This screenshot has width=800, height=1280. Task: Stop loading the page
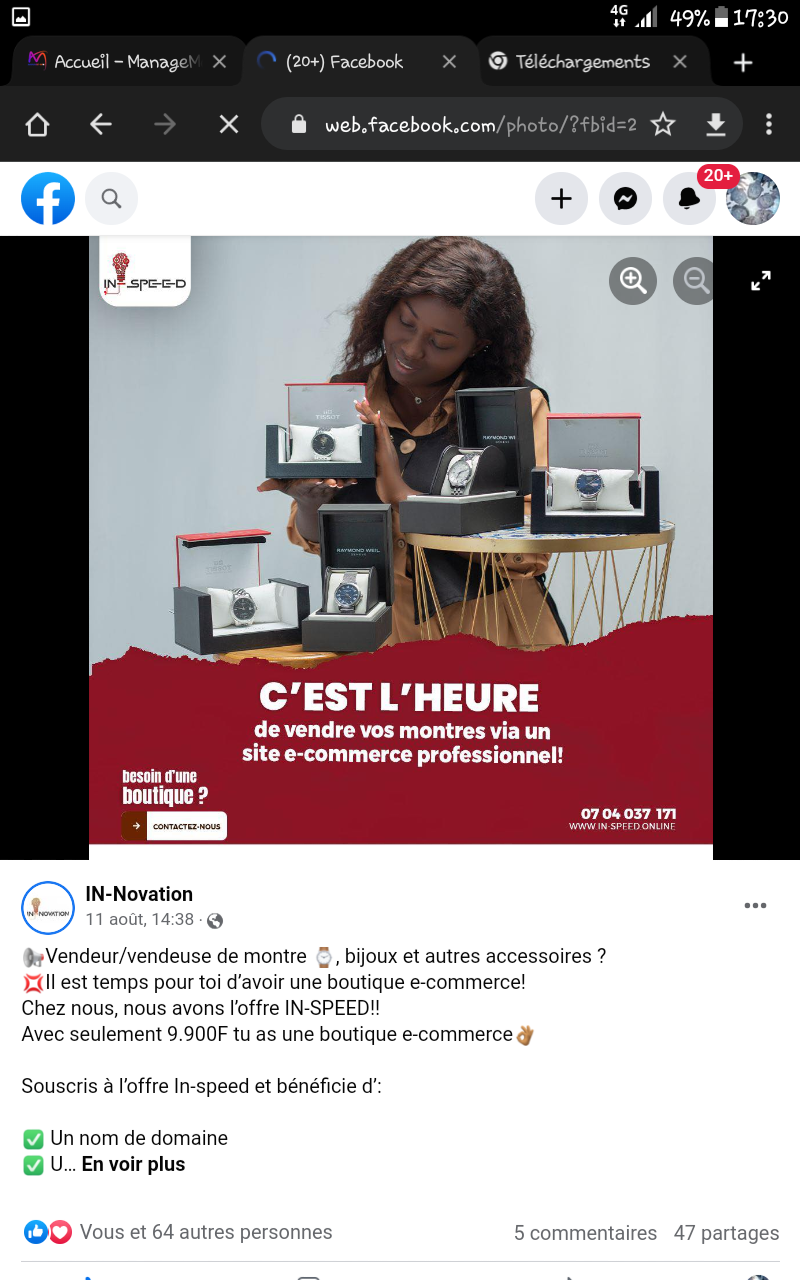[229, 124]
